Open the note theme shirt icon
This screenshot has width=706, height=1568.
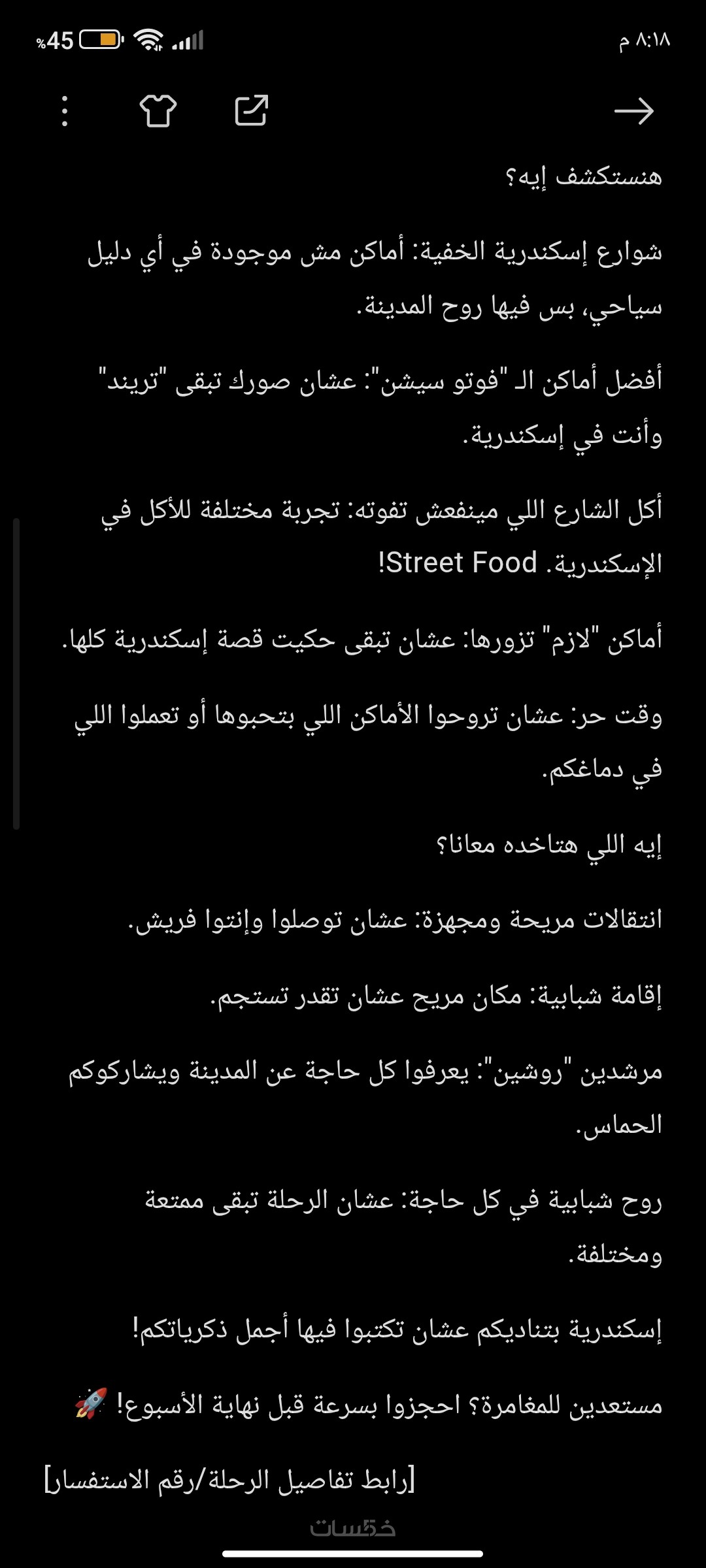tap(158, 111)
